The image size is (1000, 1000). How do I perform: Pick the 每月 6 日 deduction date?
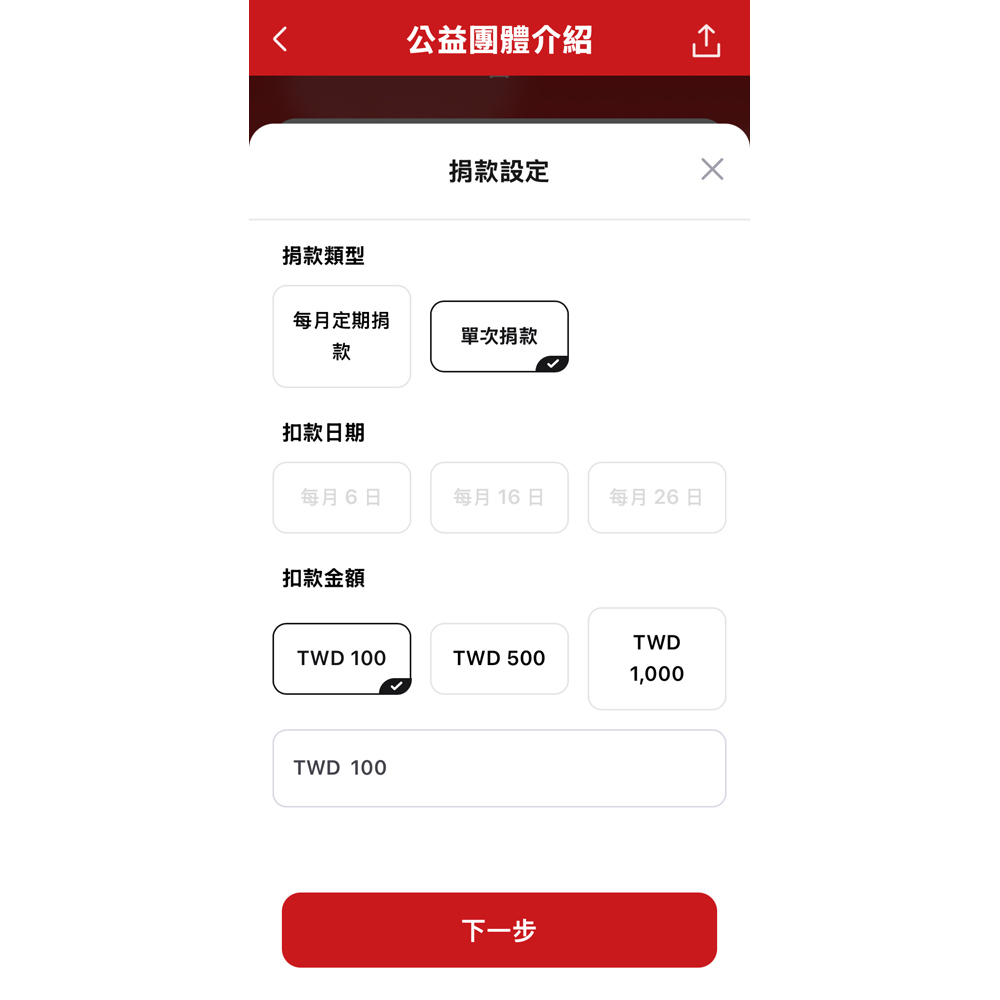342,497
